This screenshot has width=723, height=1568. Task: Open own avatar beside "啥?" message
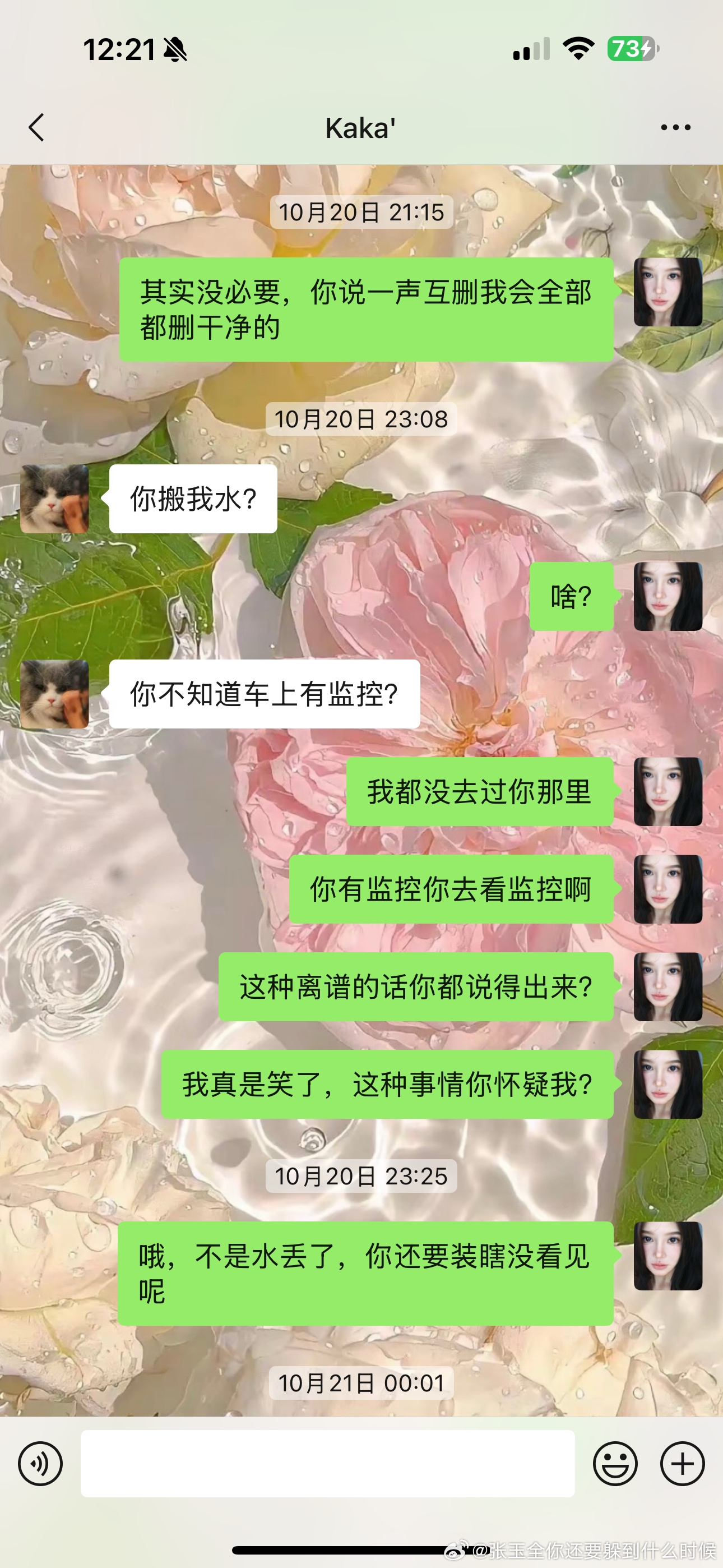(x=668, y=597)
